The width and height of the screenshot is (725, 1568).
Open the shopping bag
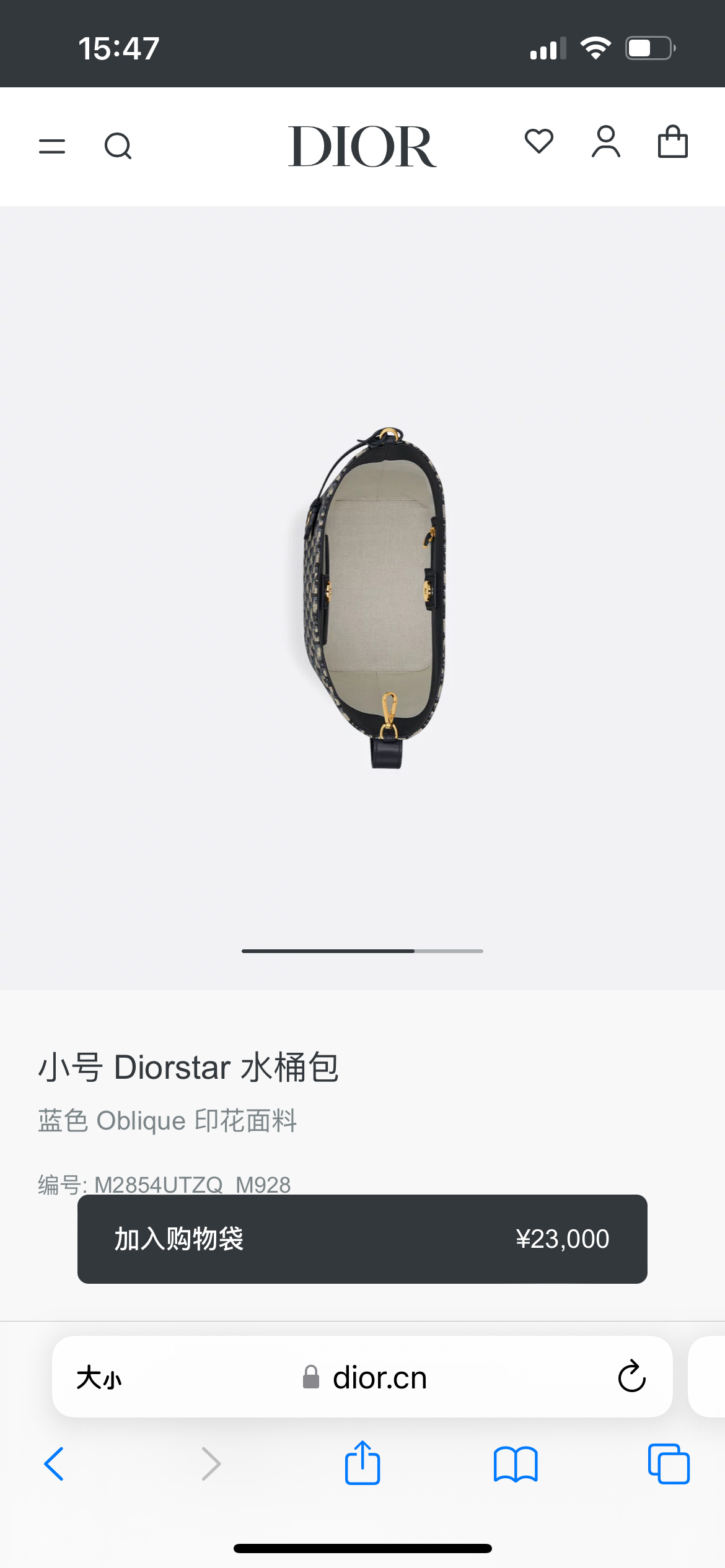click(x=672, y=142)
